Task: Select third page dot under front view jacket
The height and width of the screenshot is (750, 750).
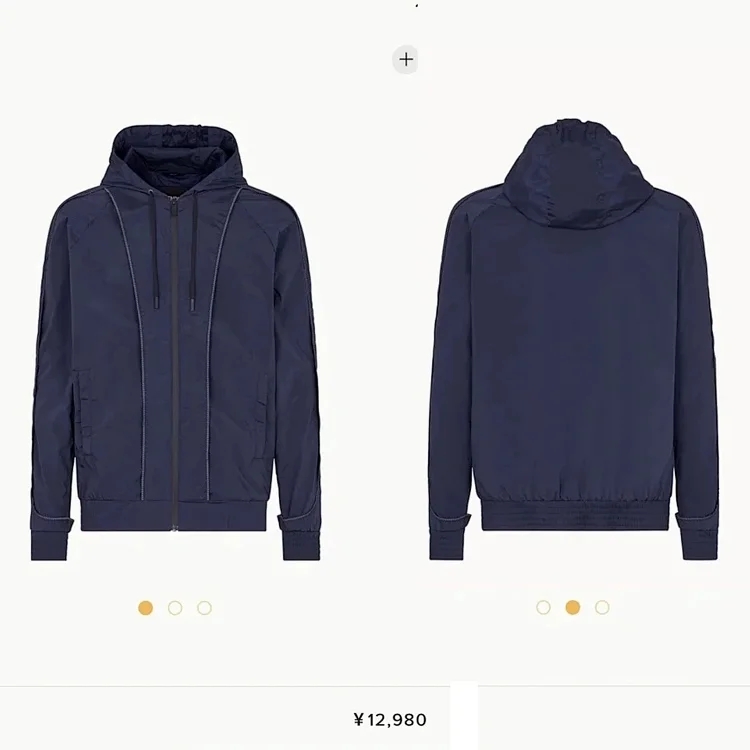Action: 204,607
